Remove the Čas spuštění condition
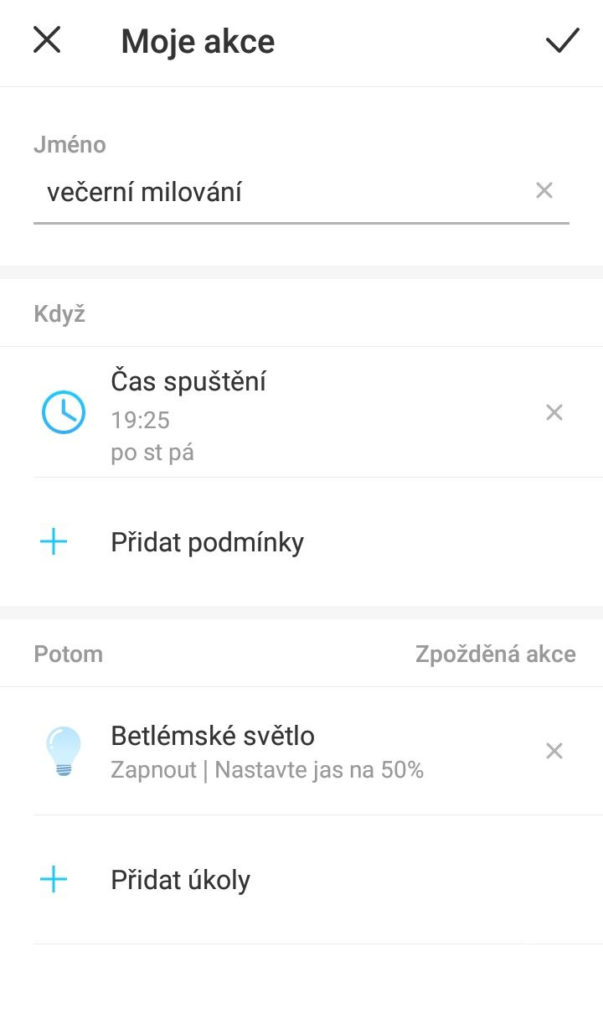 click(554, 412)
